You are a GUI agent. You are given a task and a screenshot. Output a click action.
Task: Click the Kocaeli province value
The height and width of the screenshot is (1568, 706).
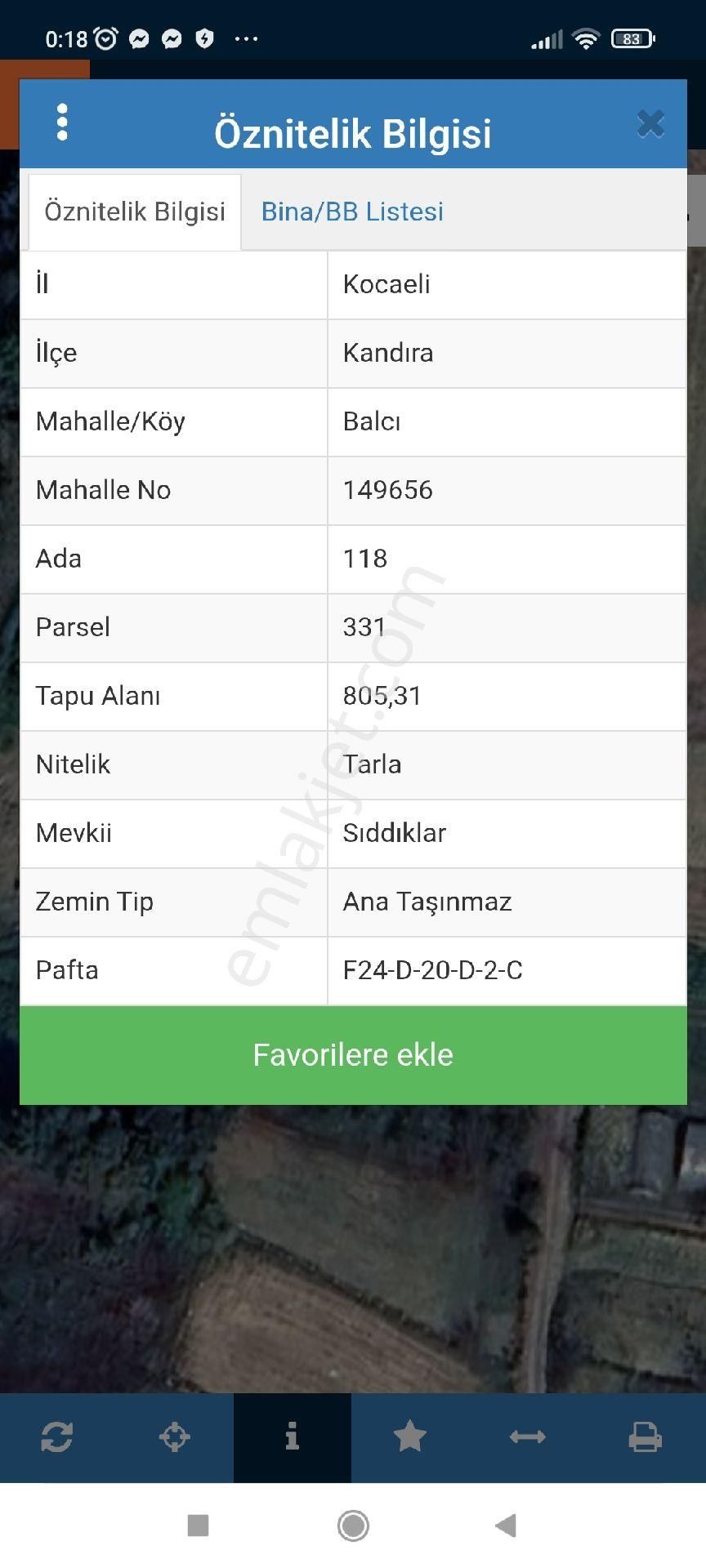pyautogui.click(x=386, y=284)
